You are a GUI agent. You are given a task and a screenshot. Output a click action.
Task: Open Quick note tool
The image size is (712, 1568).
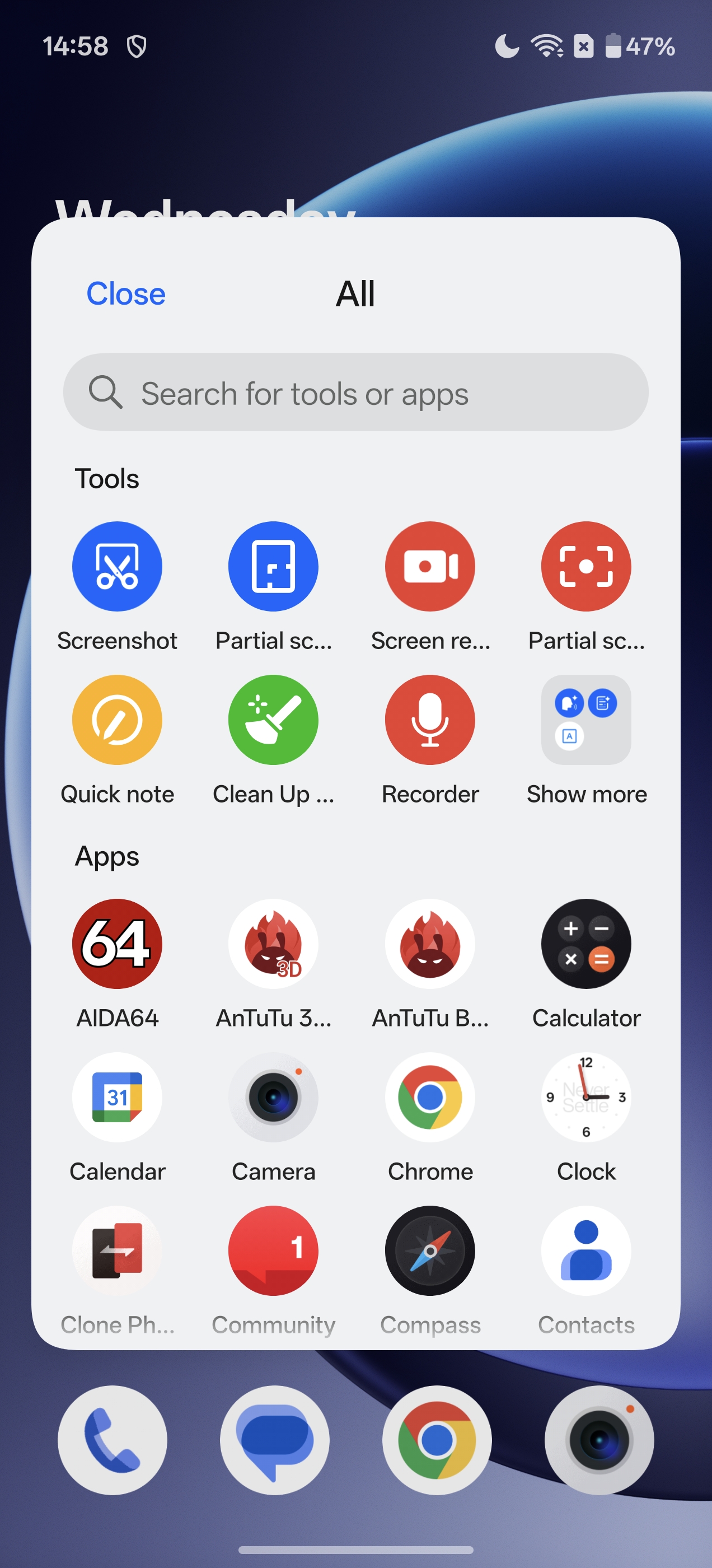pos(117,720)
